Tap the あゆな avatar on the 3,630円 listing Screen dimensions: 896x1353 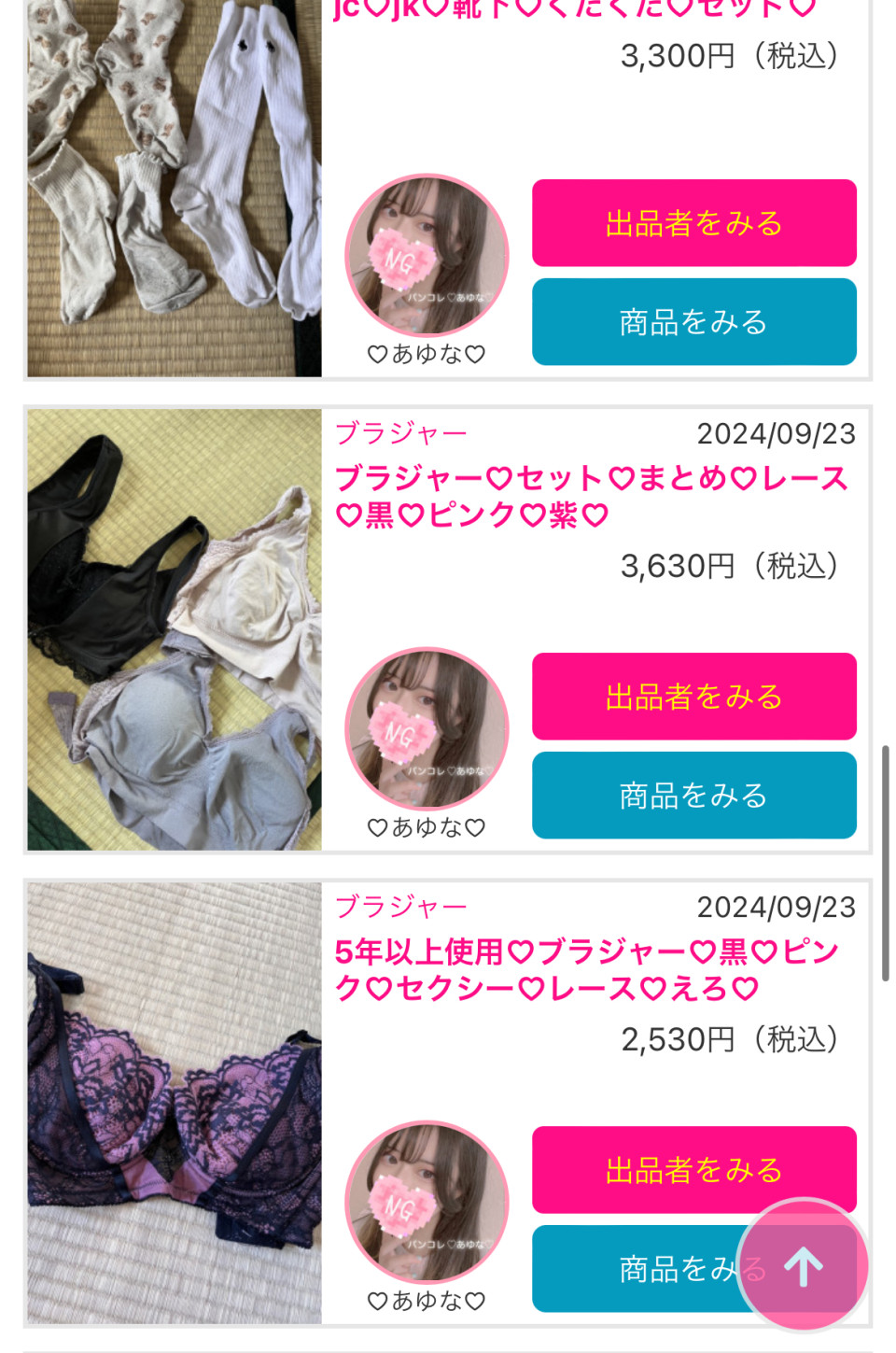[x=427, y=728]
